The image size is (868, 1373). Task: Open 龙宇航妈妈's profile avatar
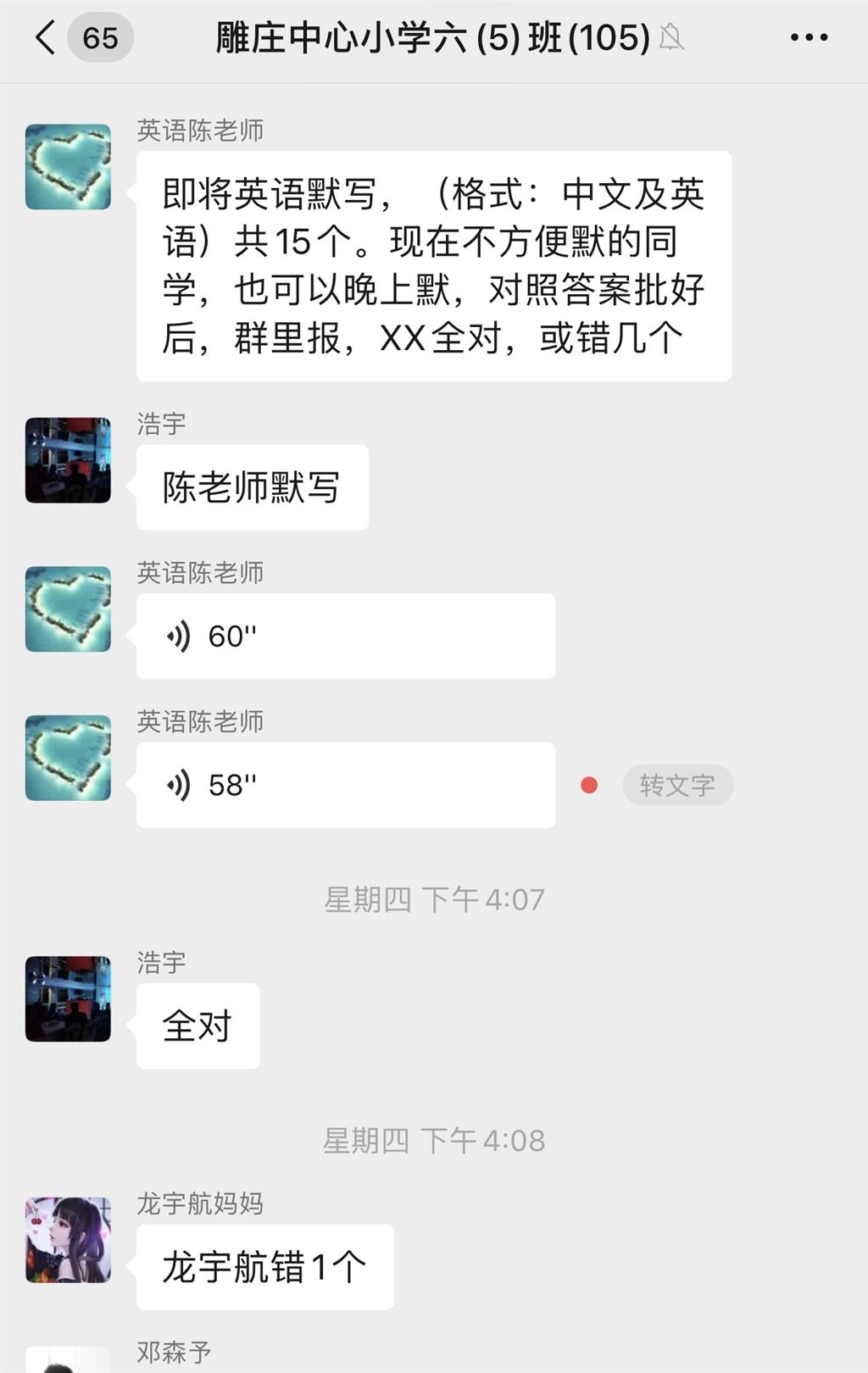[68, 1239]
